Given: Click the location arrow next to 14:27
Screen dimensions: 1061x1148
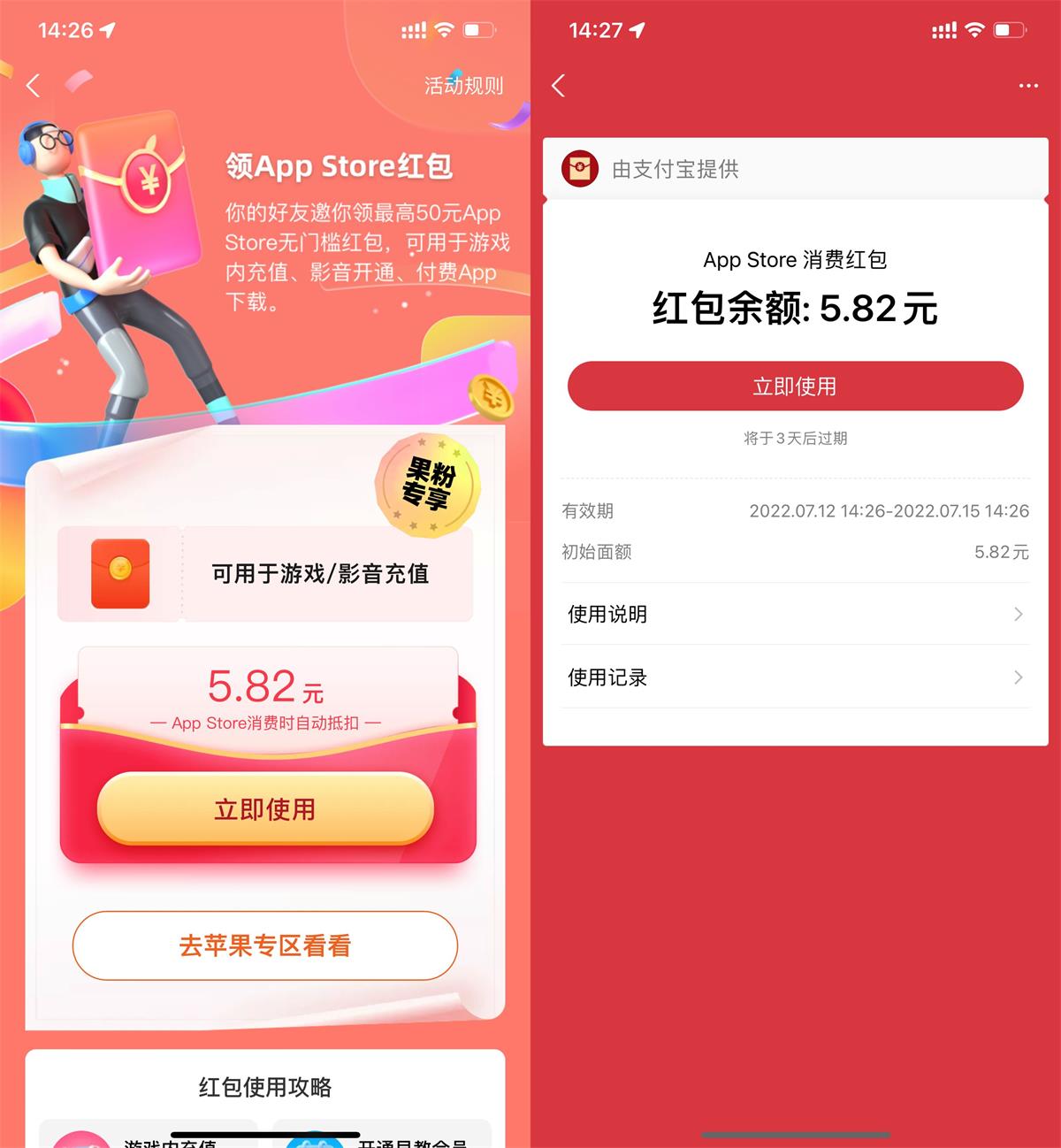Looking at the screenshot, I should pos(636,29).
